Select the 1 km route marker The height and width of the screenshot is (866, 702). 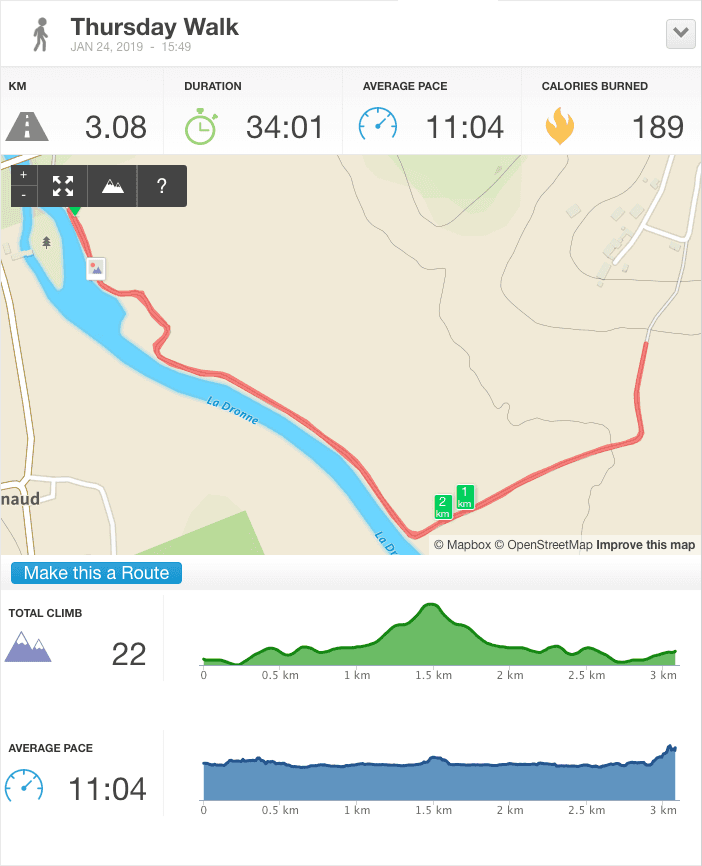(465, 496)
